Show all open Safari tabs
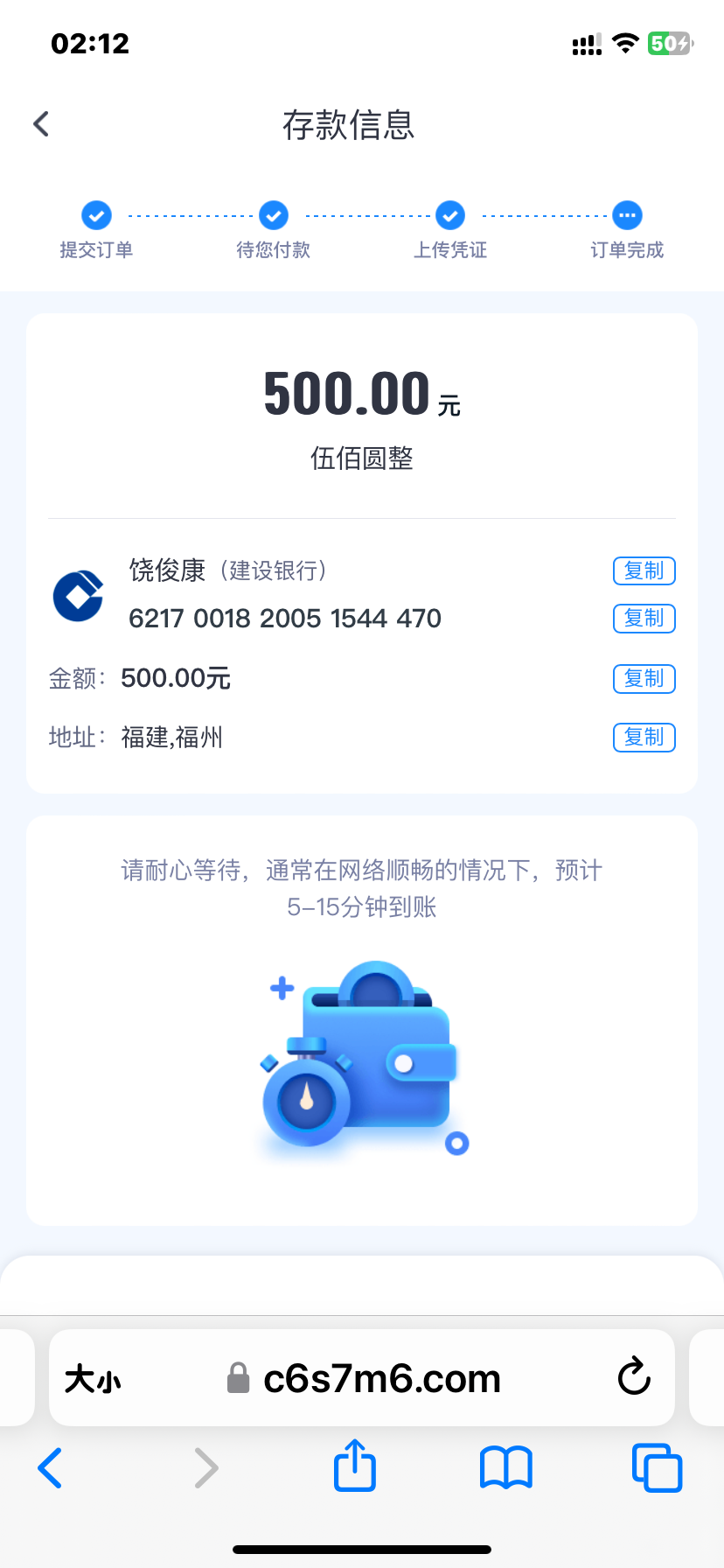 [x=657, y=1467]
